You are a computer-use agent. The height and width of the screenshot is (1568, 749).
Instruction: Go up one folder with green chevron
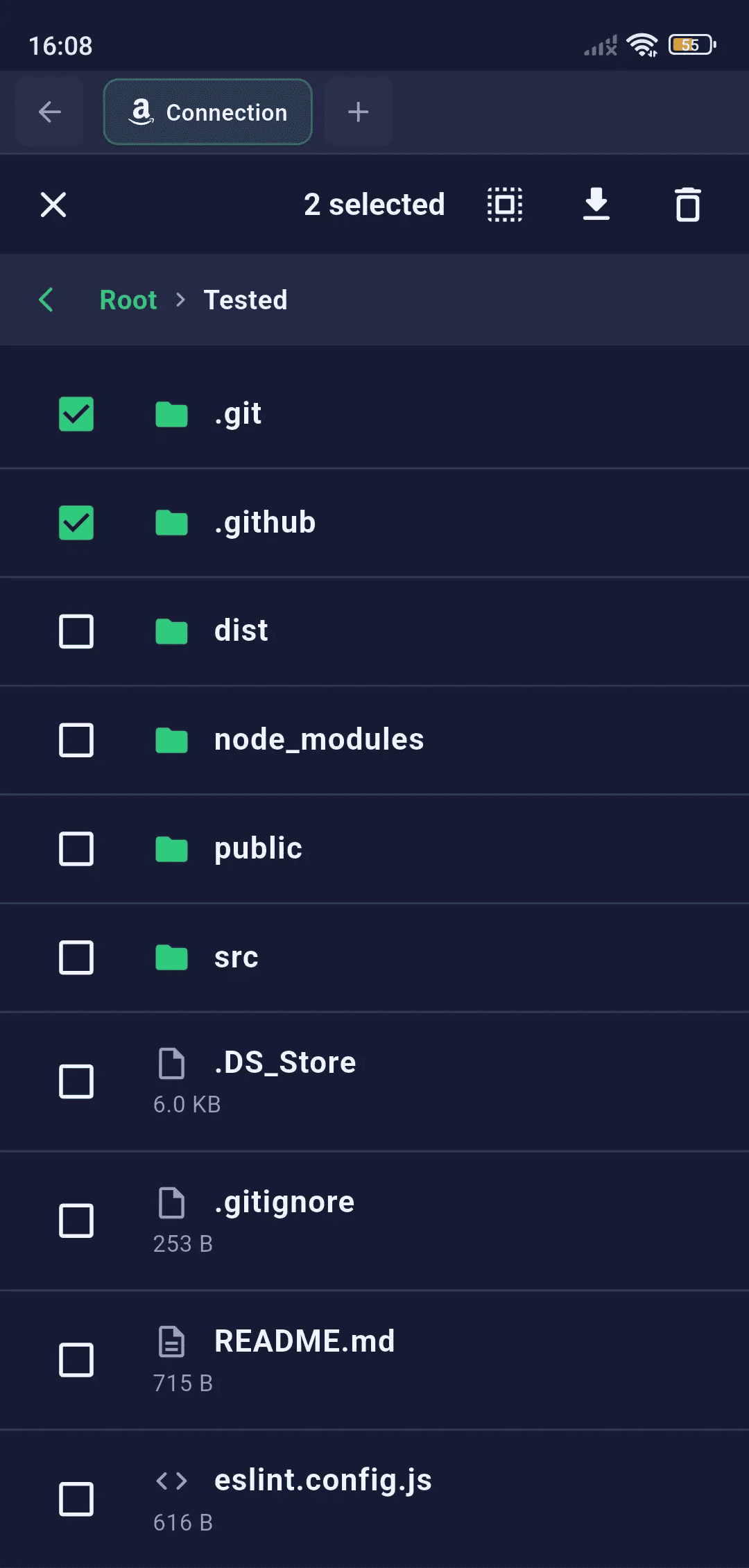[x=46, y=300]
